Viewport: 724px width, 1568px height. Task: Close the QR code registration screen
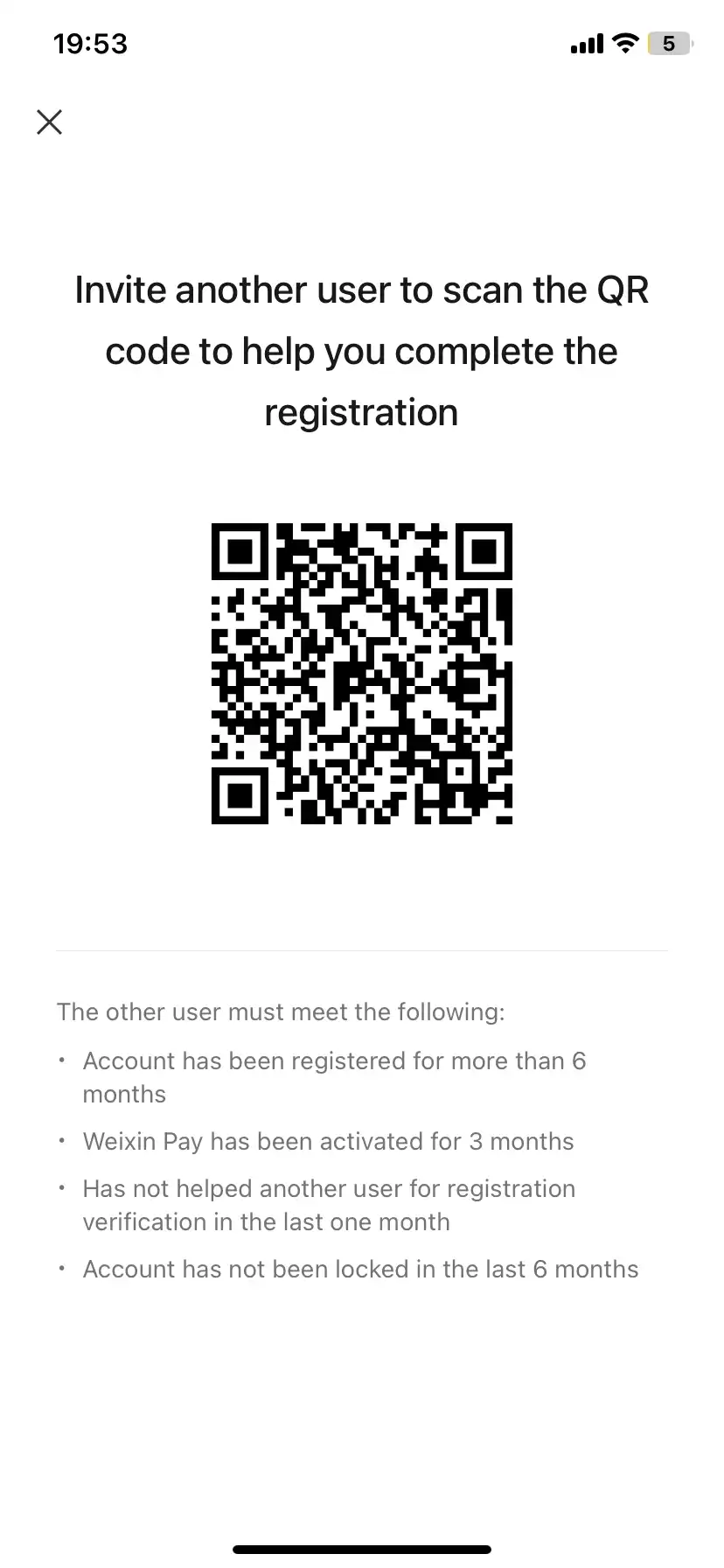click(x=50, y=122)
